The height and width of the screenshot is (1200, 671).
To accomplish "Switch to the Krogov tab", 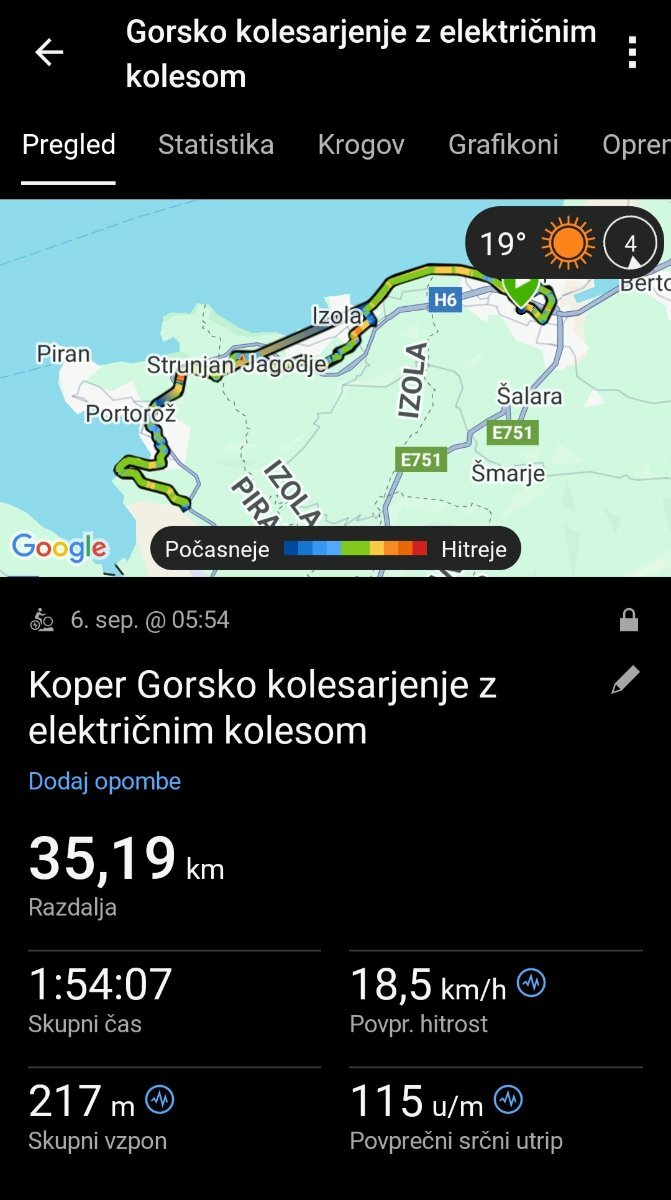I will (361, 144).
